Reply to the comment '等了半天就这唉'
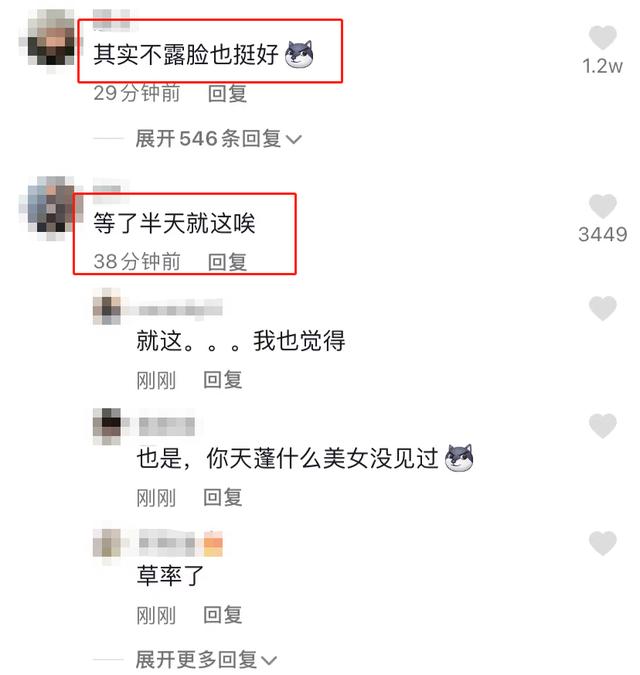This screenshot has width=640, height=675. (227, 262)
